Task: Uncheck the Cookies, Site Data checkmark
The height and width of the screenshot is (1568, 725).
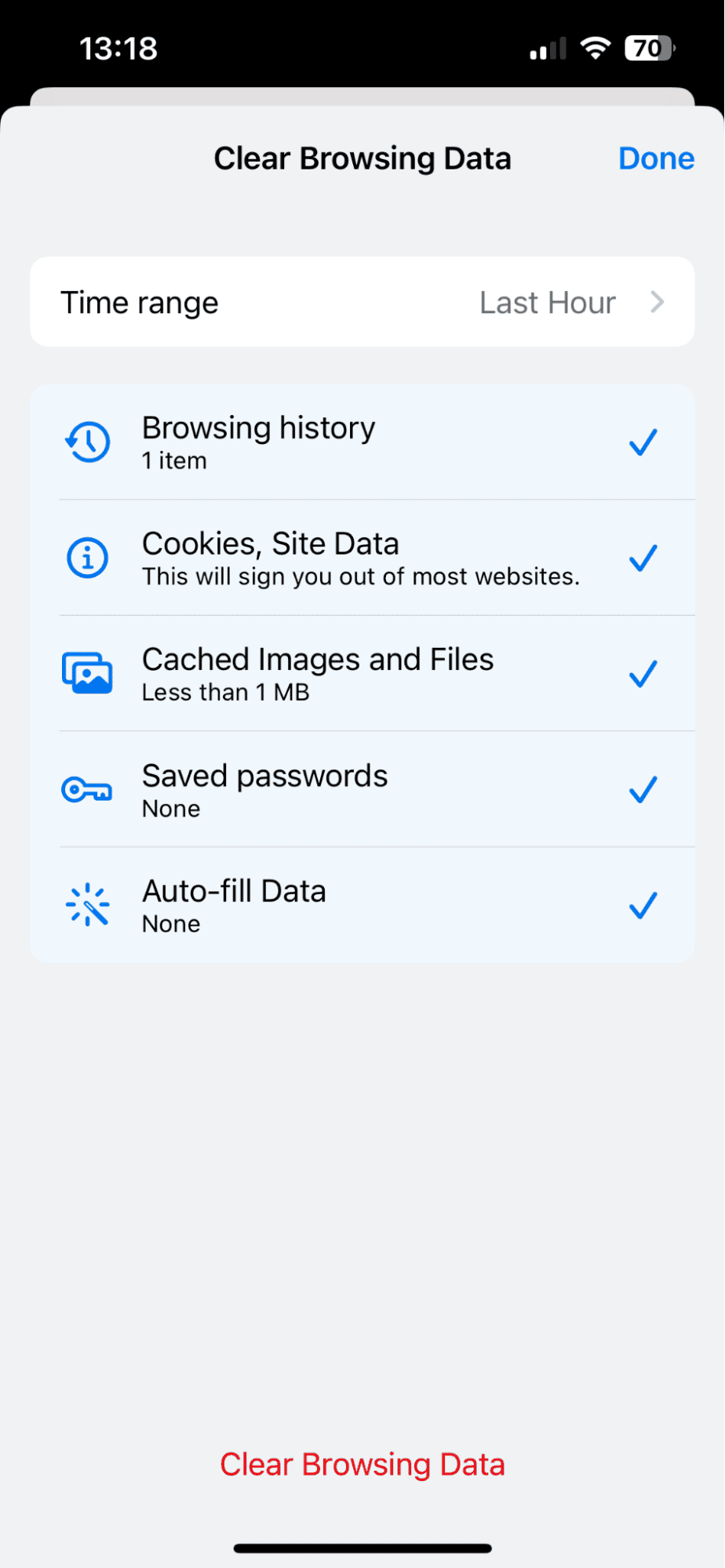Action: [x=641, y=558]
